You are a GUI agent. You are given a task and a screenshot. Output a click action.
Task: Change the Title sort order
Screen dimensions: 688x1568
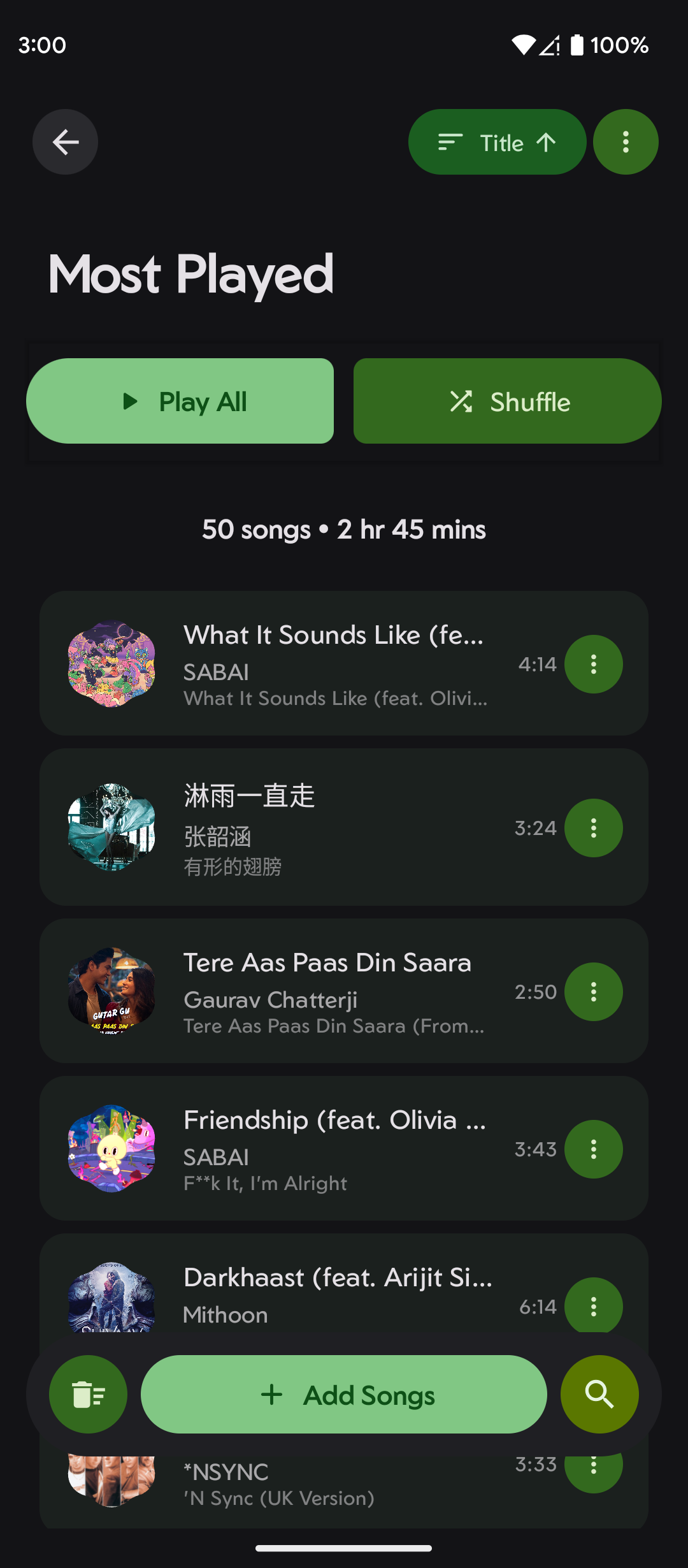[x=497, y=142]
